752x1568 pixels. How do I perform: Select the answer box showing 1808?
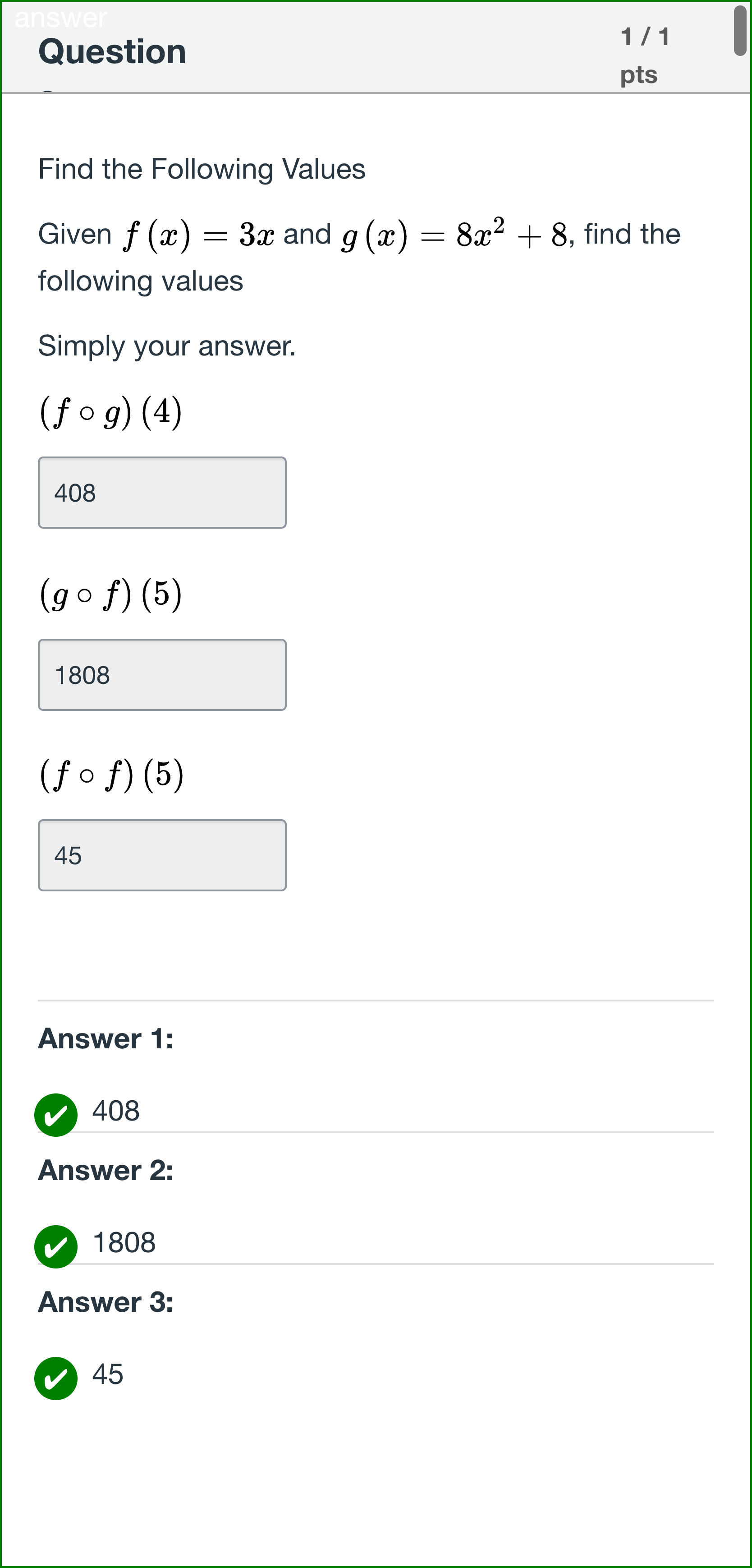[x=162, y=674]
